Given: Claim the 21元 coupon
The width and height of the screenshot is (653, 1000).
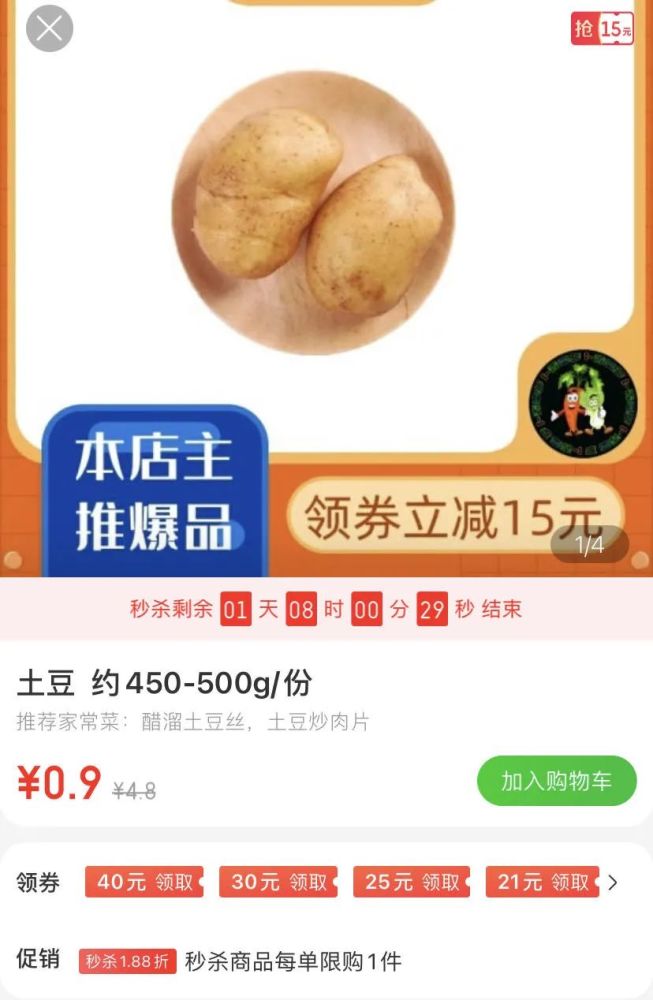Looking at the screenshot, I should coord(543,882).
